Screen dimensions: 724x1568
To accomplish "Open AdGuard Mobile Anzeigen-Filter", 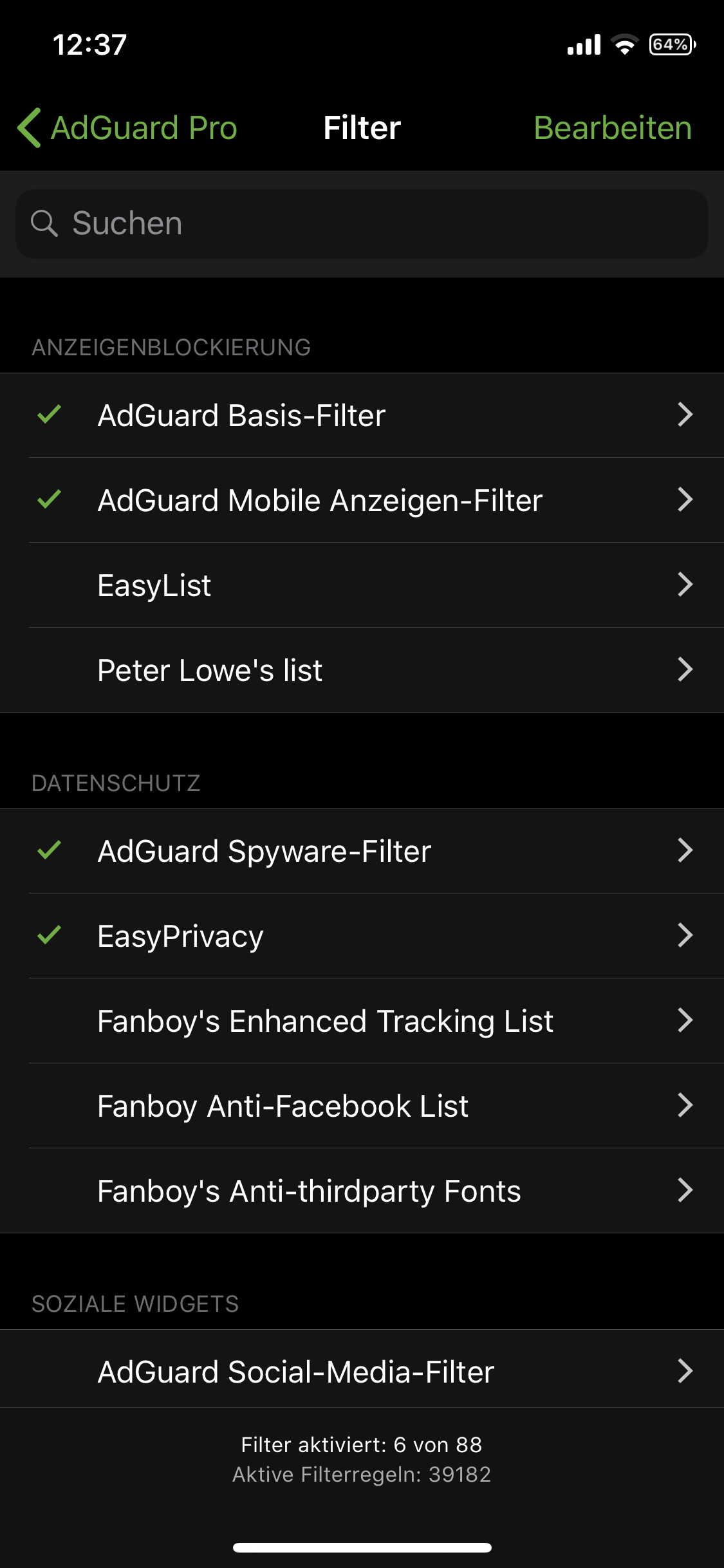I will (362, 500).
